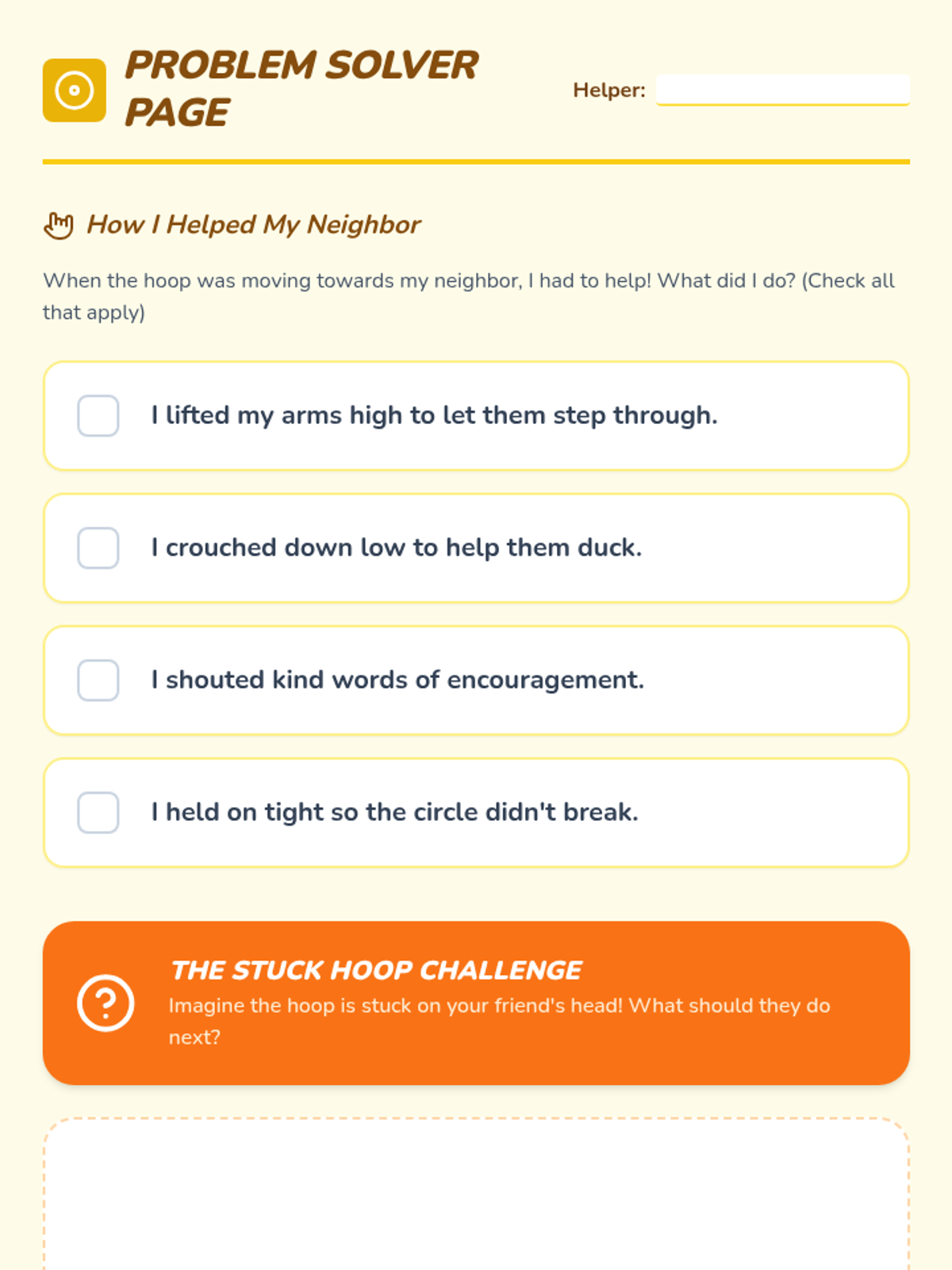Check 'I lifted my arms high' option
This screenshot has width=952, height=1270.
tap(98, 416)
